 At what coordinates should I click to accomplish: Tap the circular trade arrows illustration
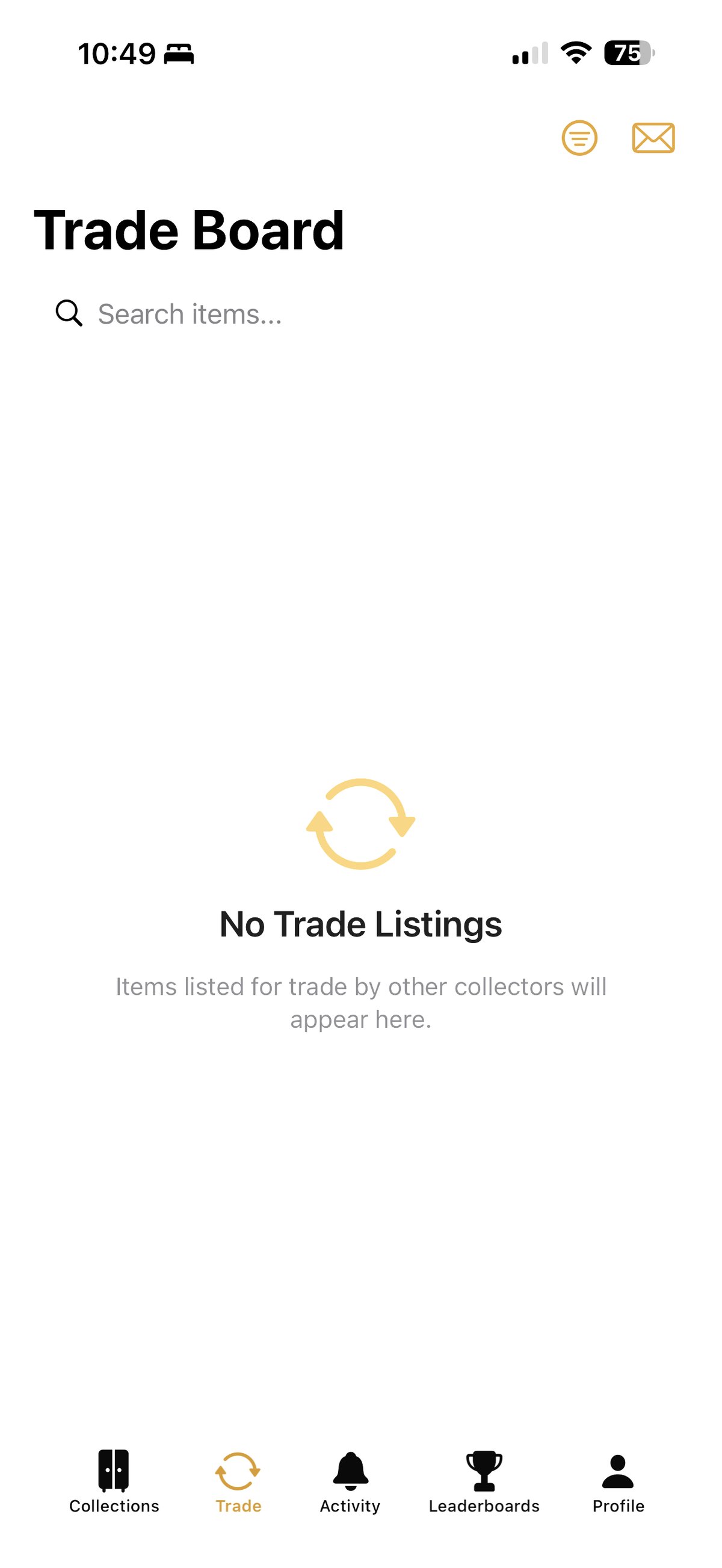(360, 826)
